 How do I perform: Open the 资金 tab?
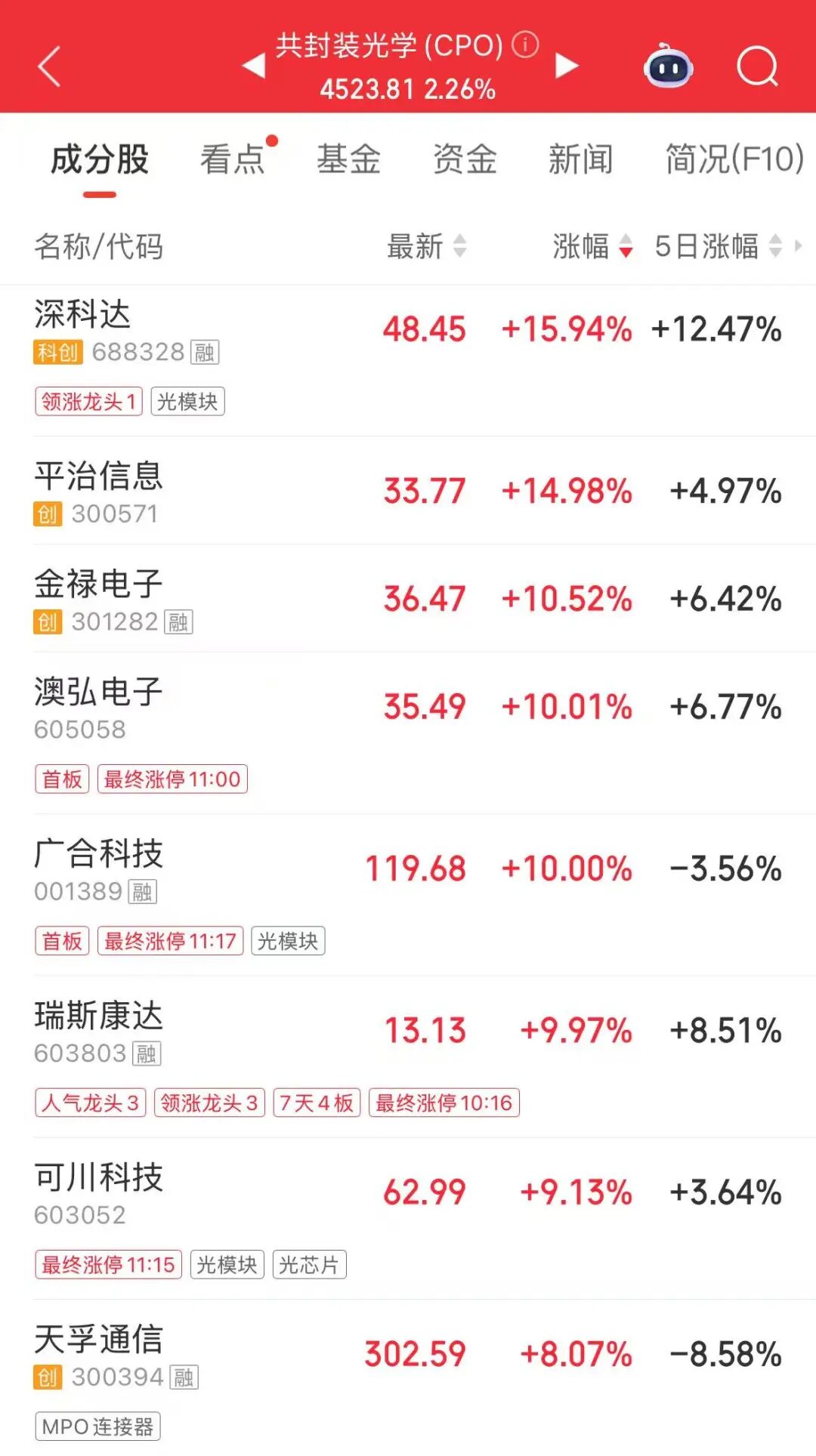[x=465, y=159]
